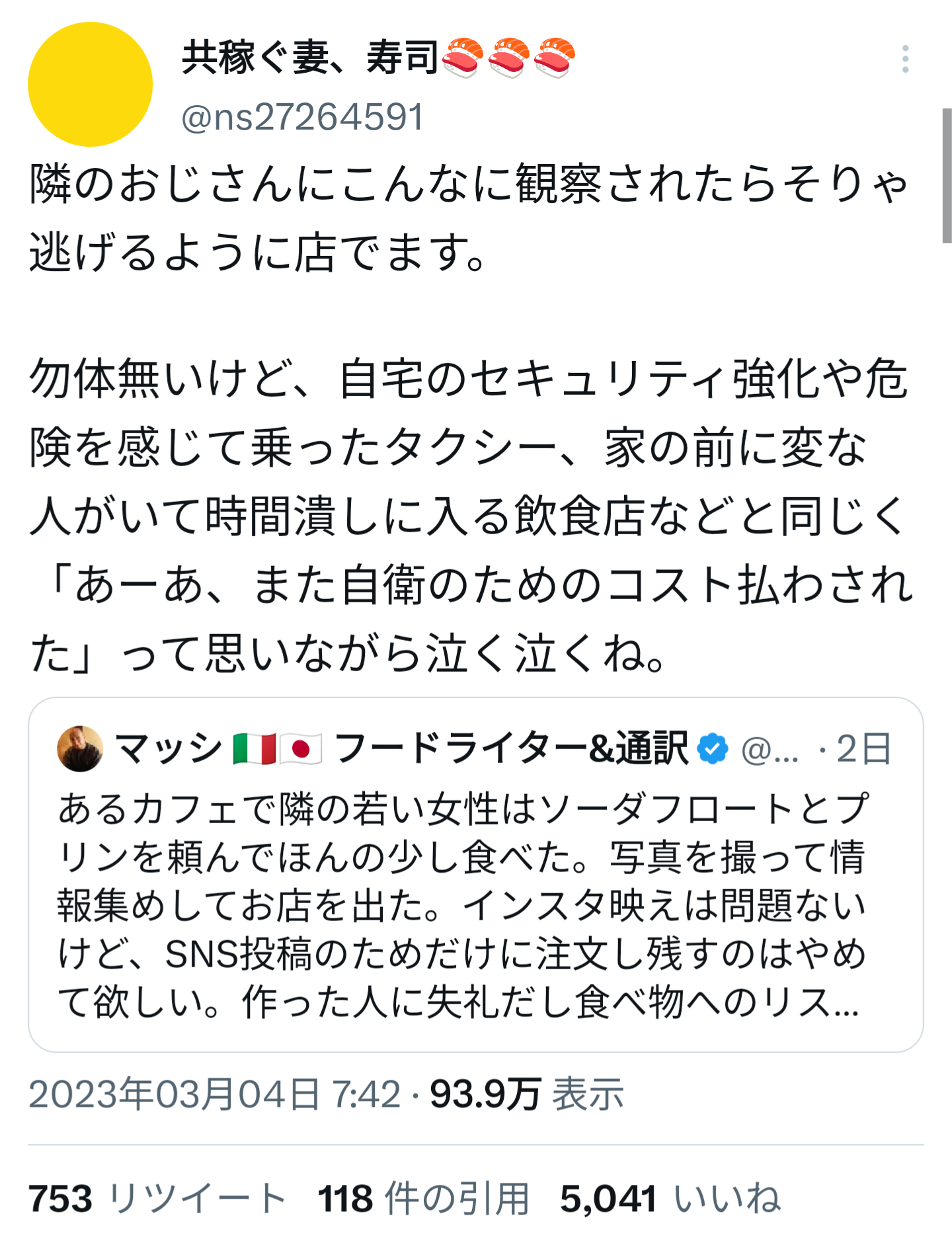View the 753 retweets list
This screenshot has height=1241, width=952.
point(157,1198)
